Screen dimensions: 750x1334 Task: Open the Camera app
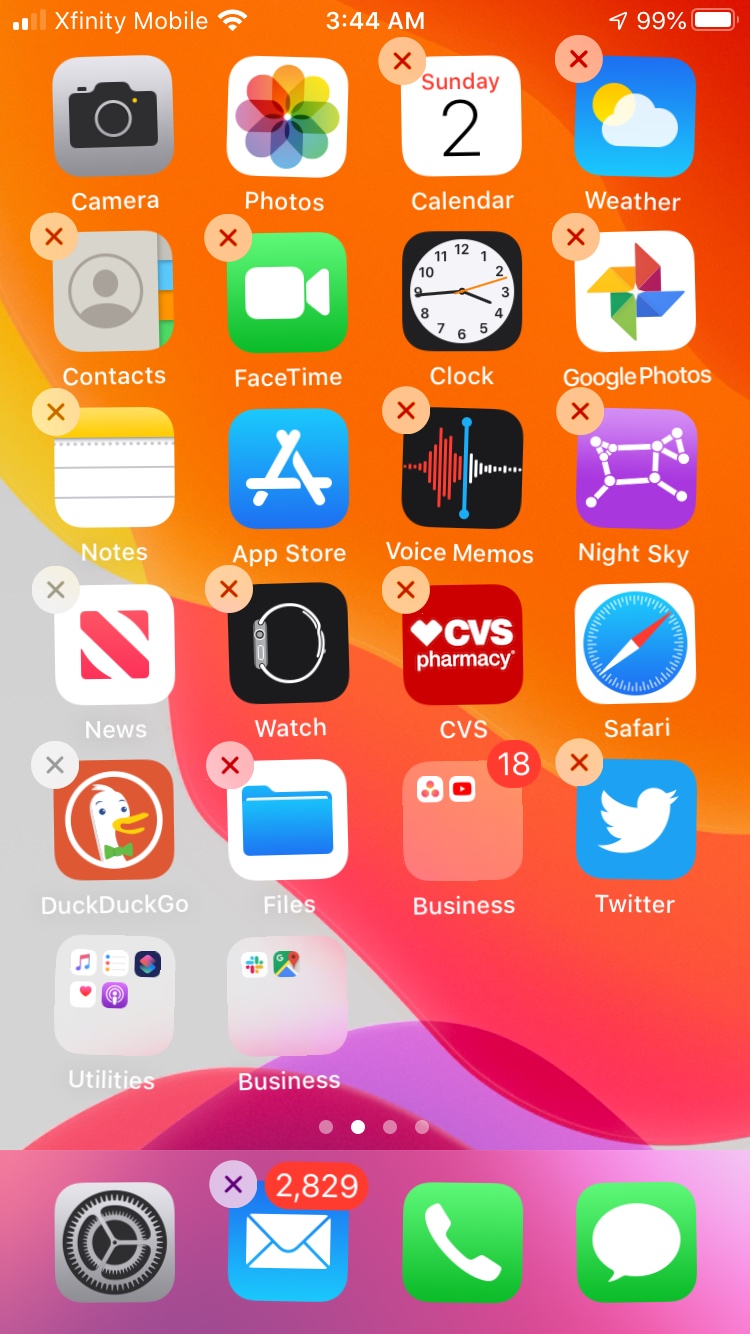(x=114, y=115)
